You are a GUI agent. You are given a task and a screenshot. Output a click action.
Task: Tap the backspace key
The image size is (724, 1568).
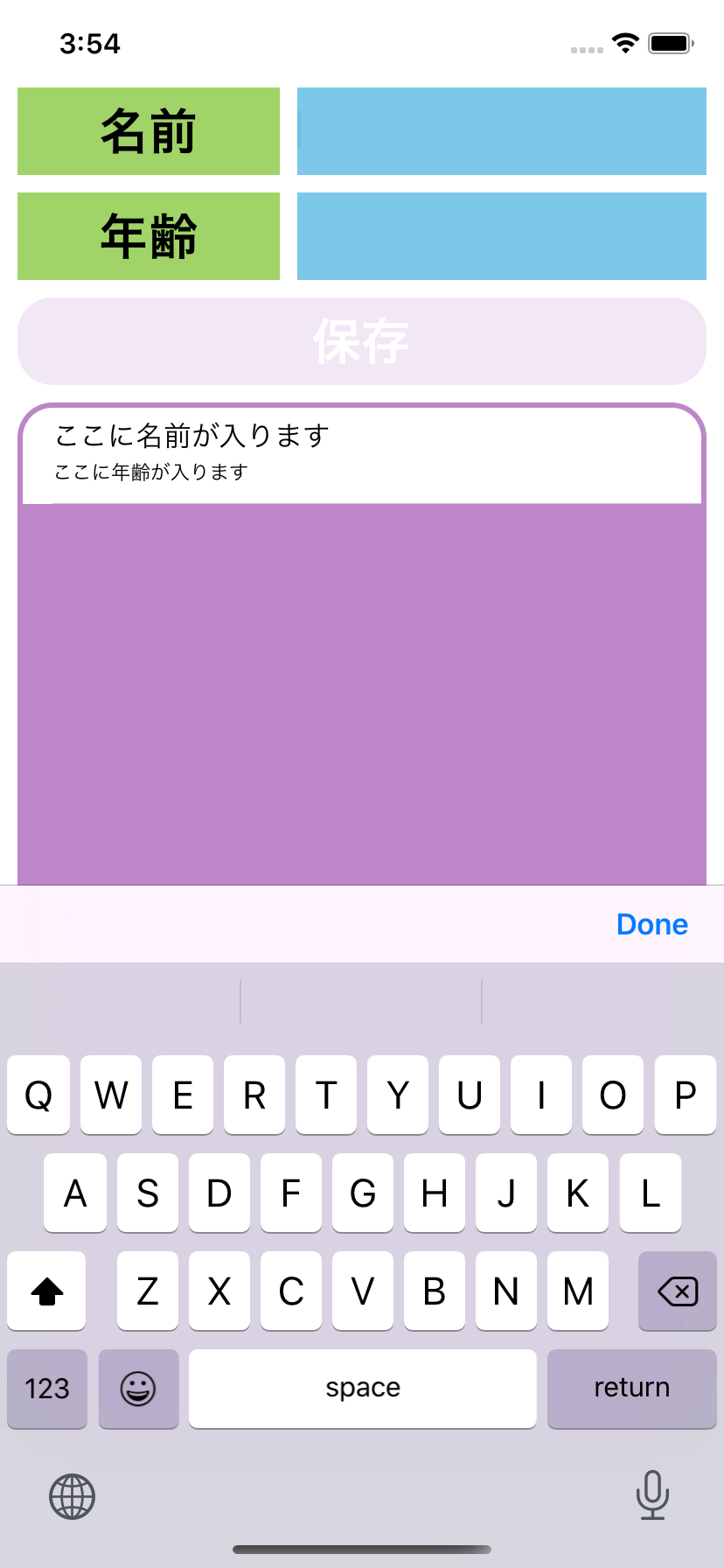677,1291
